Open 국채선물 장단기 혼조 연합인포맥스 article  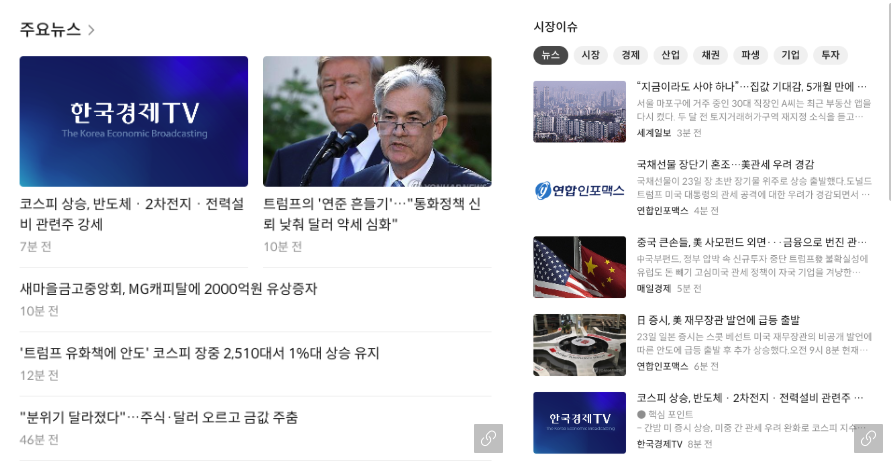tap(725, 164)
